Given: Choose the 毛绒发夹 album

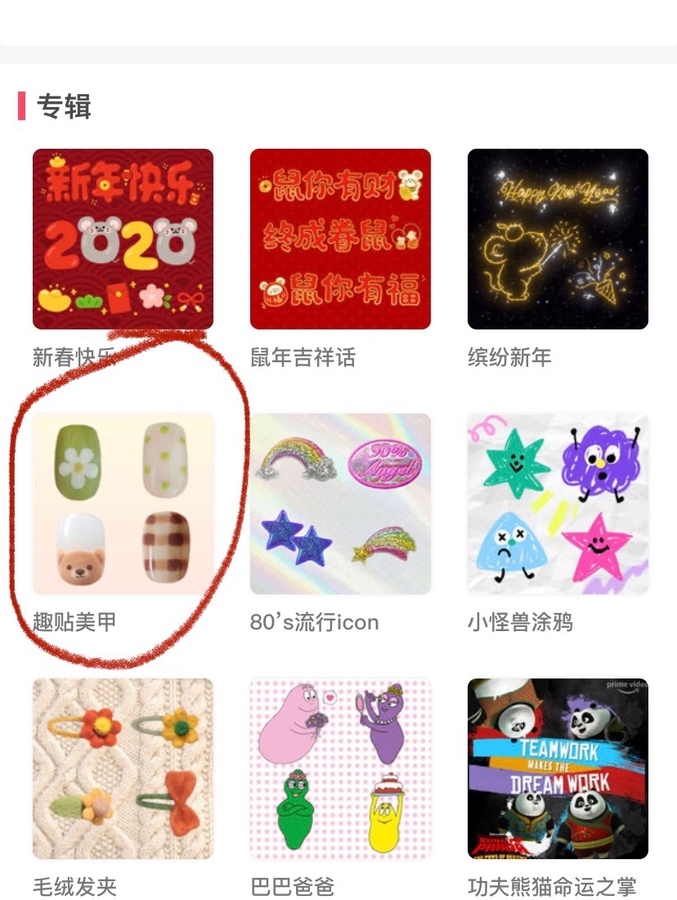Looking at the screenshot, I should coord(122,768).
